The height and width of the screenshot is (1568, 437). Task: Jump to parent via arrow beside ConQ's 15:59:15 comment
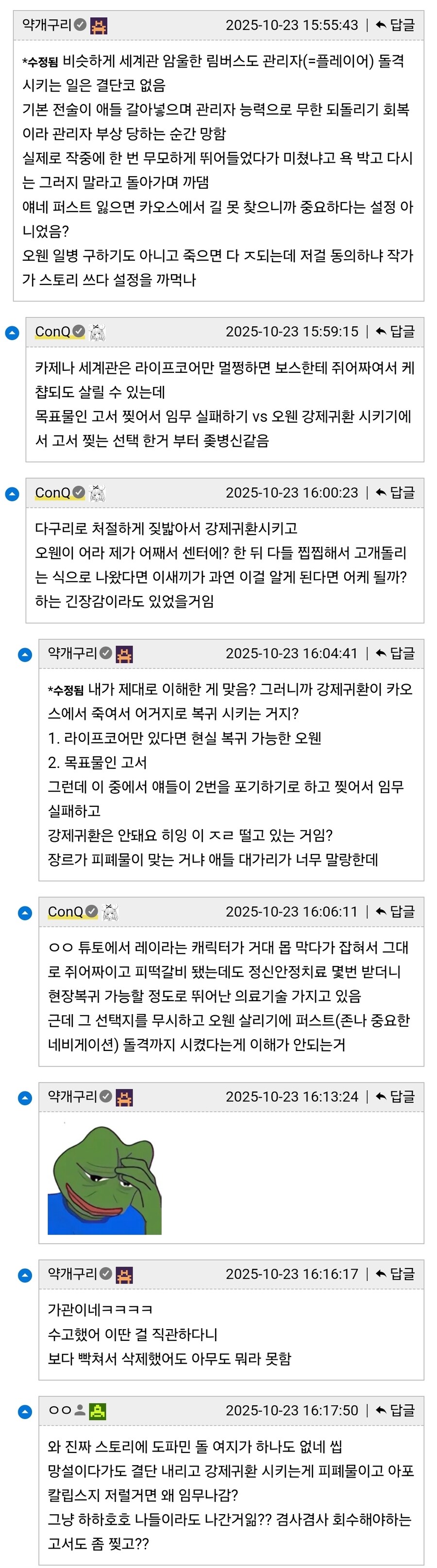click(12, 333)
